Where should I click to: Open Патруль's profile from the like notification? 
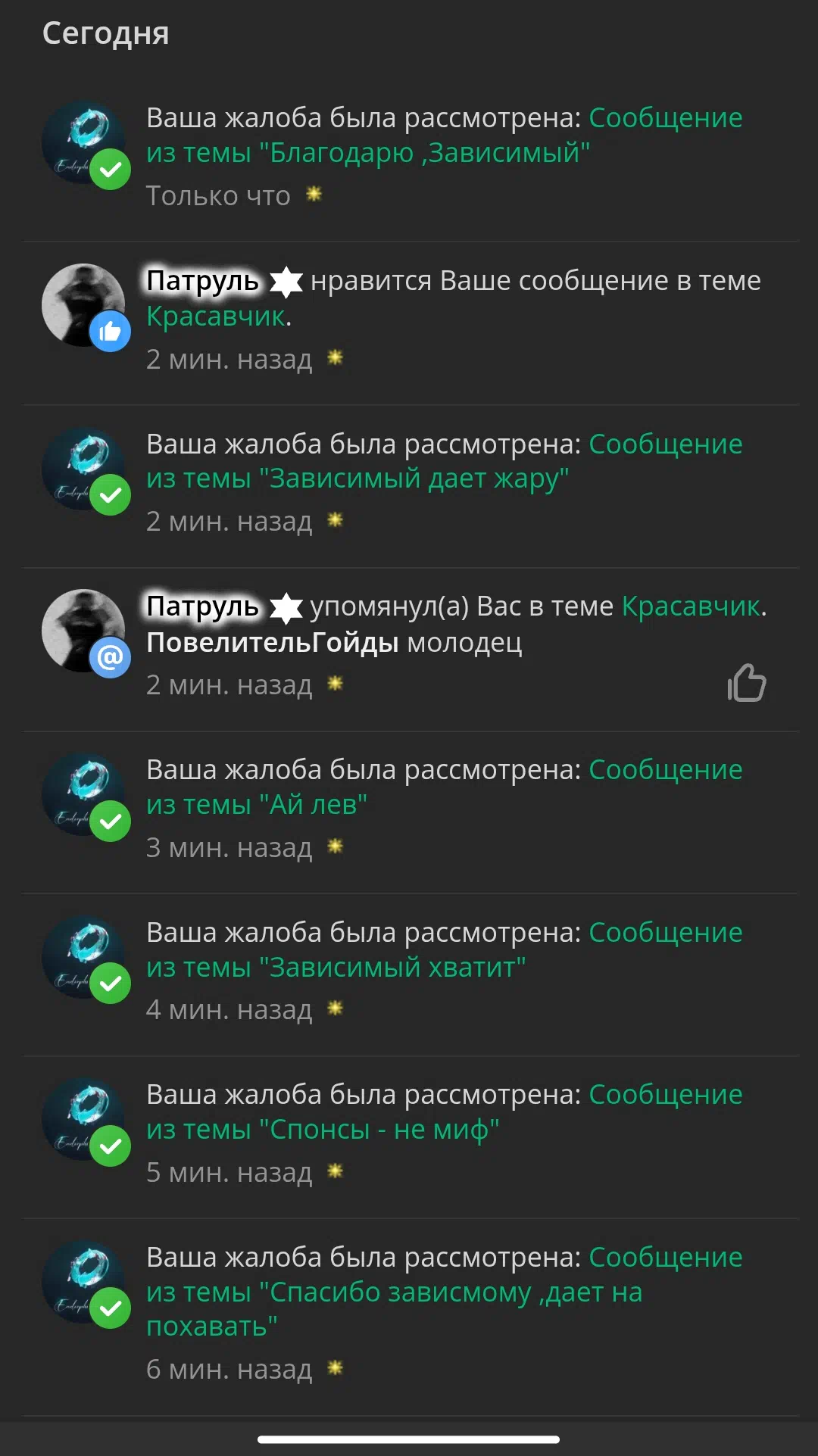click(203, 281)
